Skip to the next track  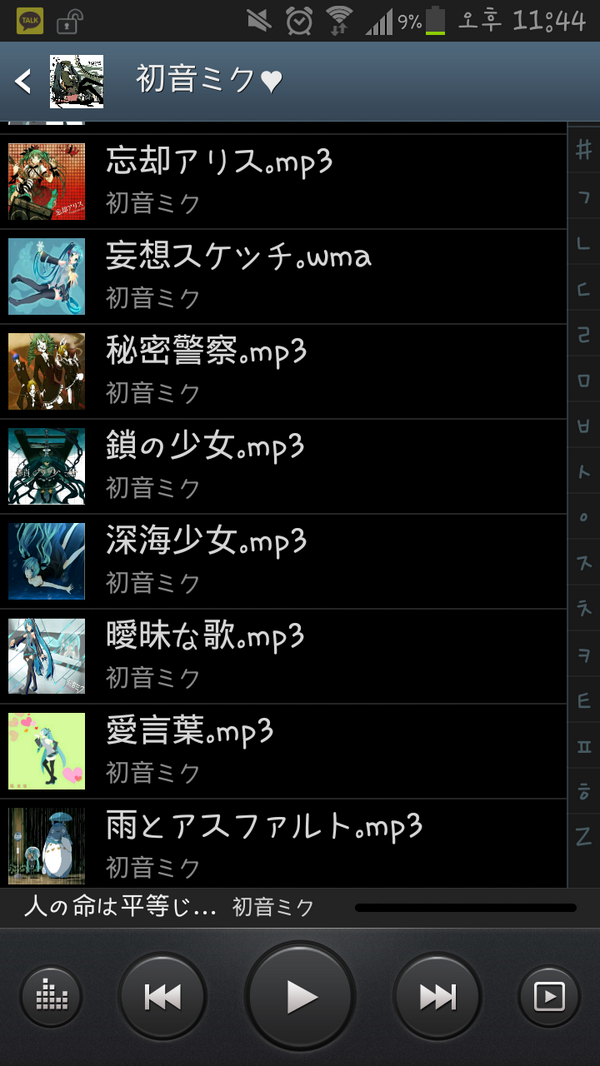click(x=438, y=997)
